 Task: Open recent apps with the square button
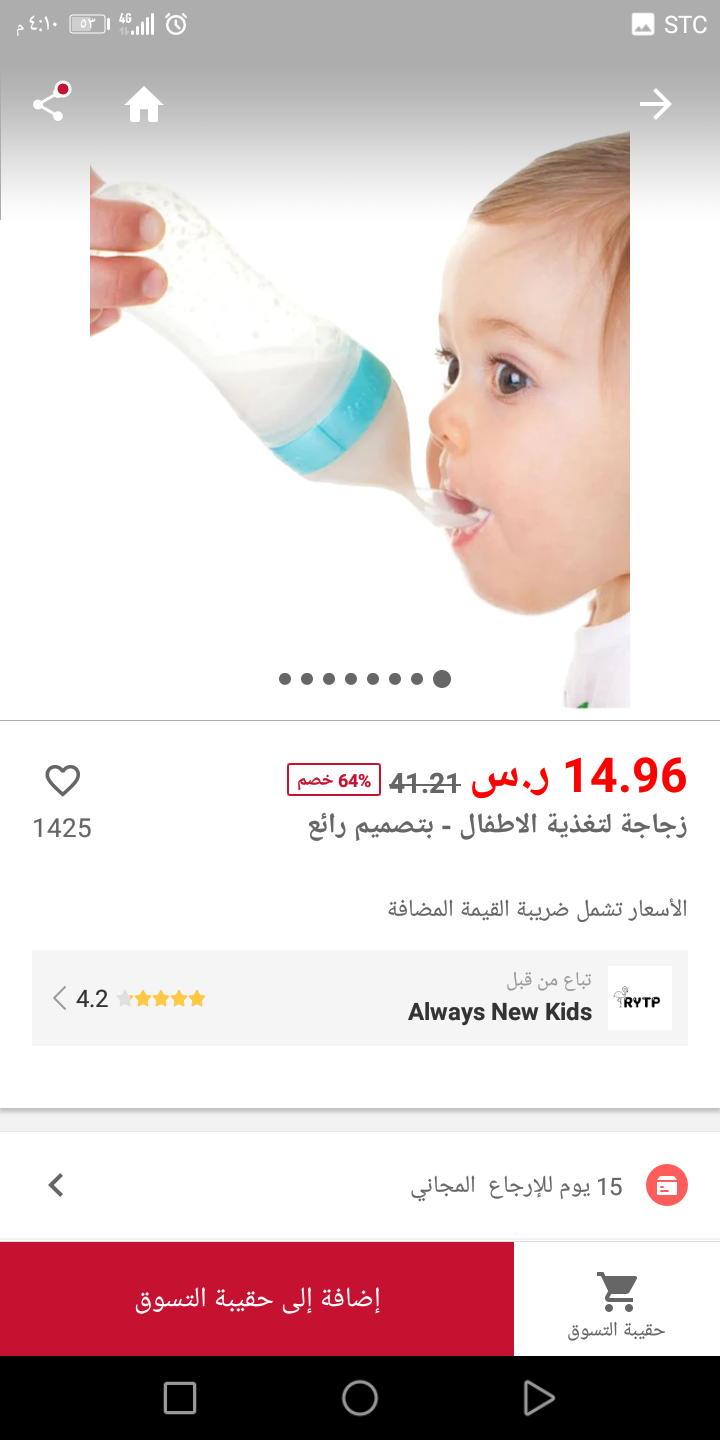(180, 1398)
